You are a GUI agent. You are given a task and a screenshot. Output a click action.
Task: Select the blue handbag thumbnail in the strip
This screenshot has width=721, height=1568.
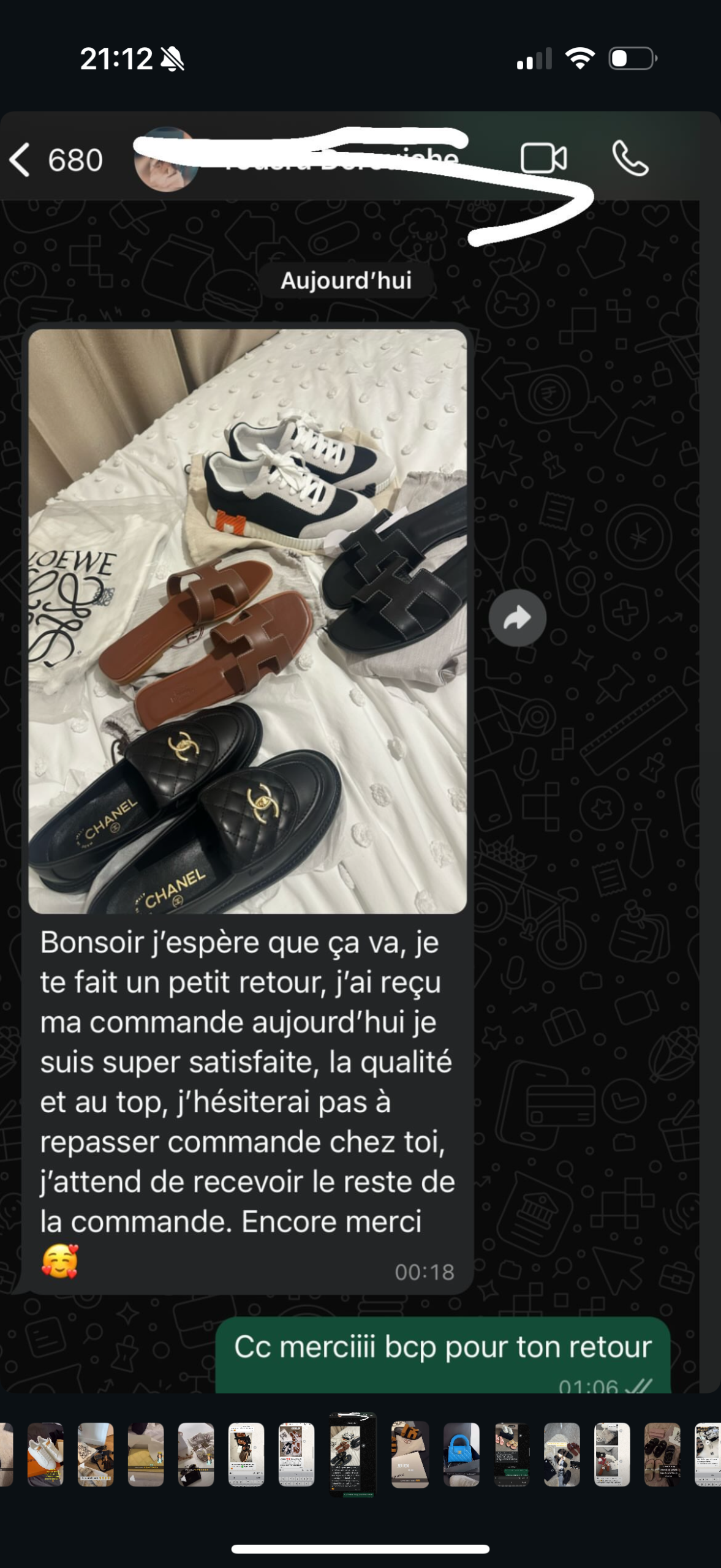tap(461, 1454)
